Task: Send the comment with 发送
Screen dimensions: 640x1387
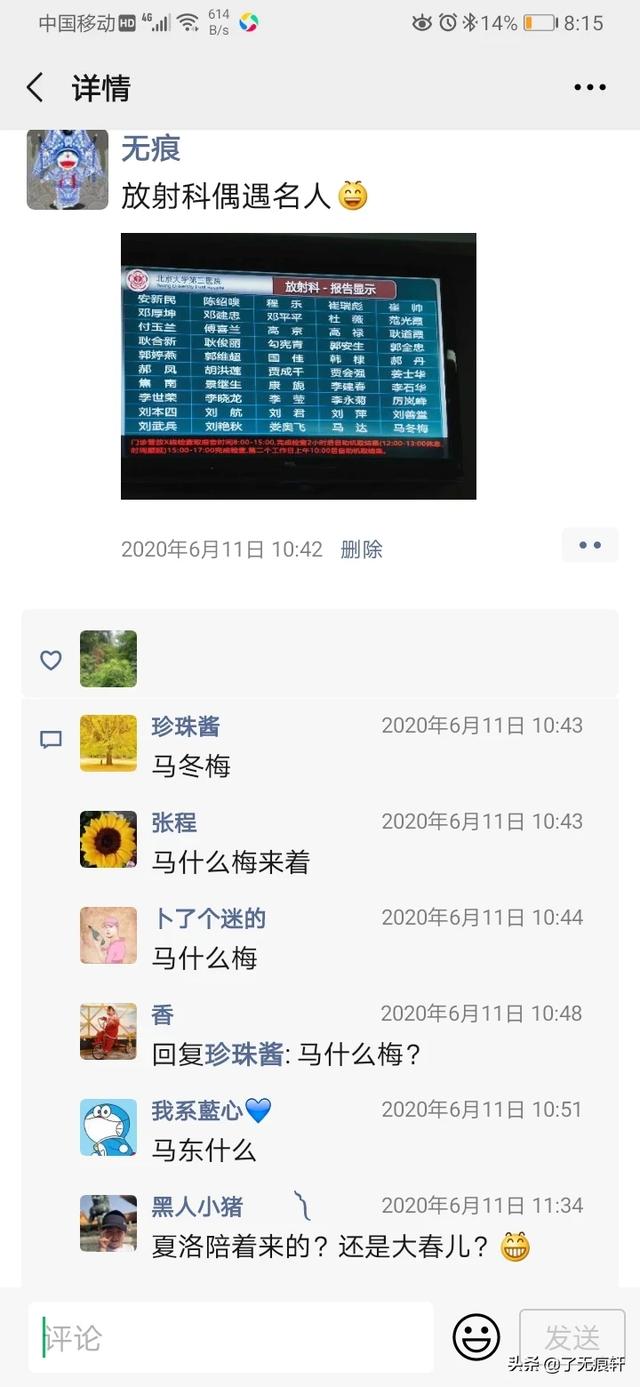Action: click(x=572, y=1337)
